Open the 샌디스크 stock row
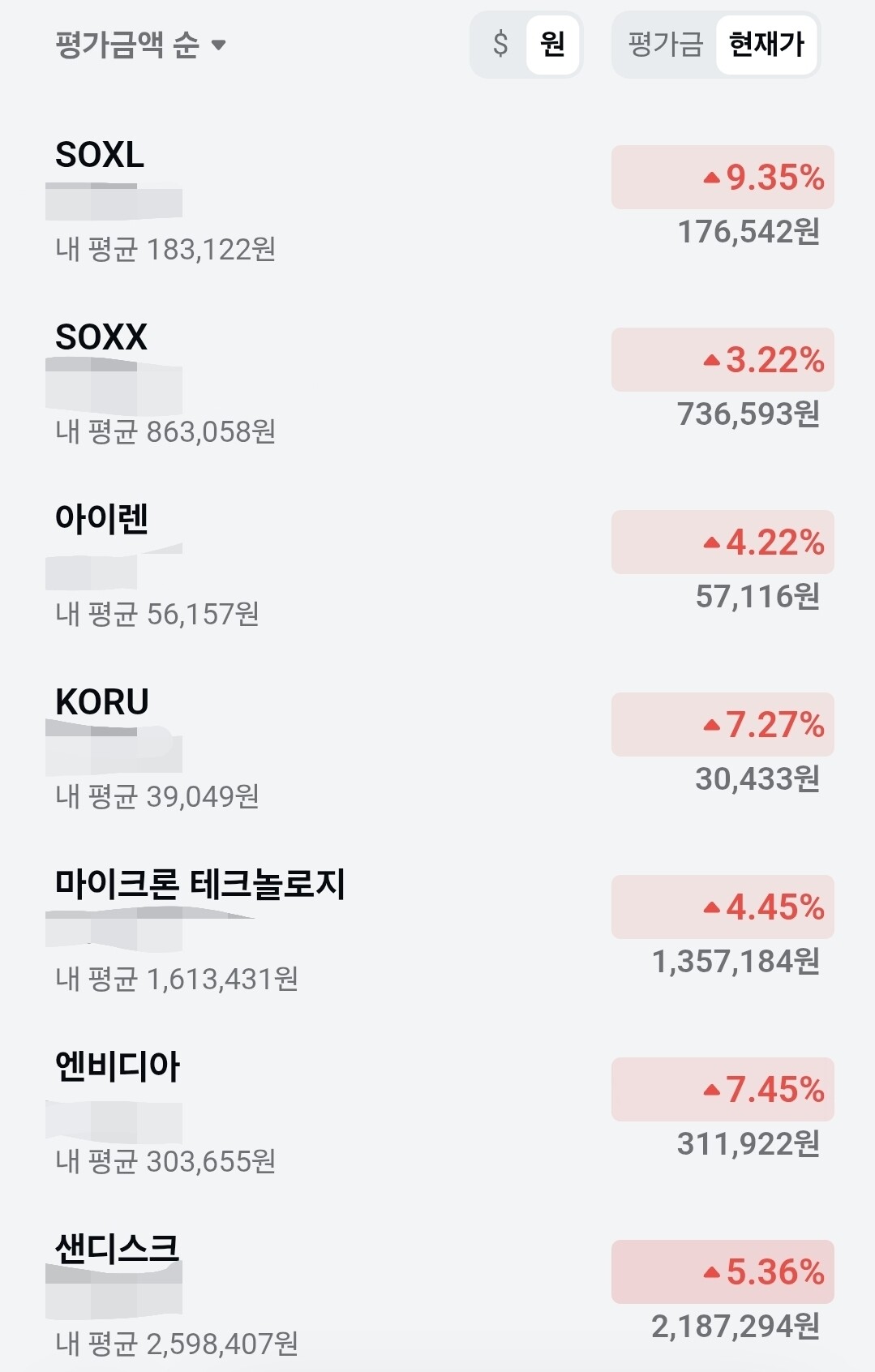 point(438,1294)
